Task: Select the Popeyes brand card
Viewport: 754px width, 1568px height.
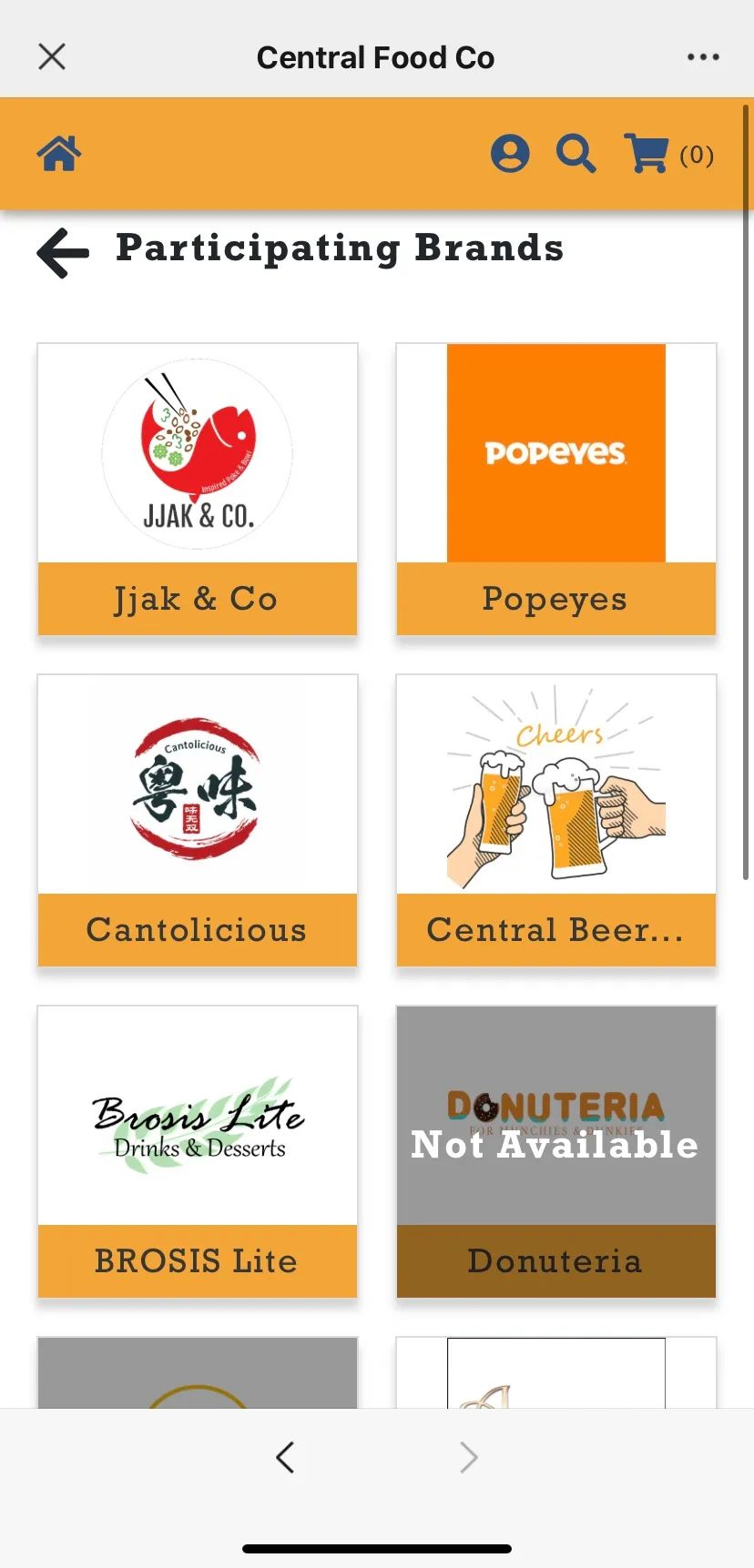Action: pos(555,489)
